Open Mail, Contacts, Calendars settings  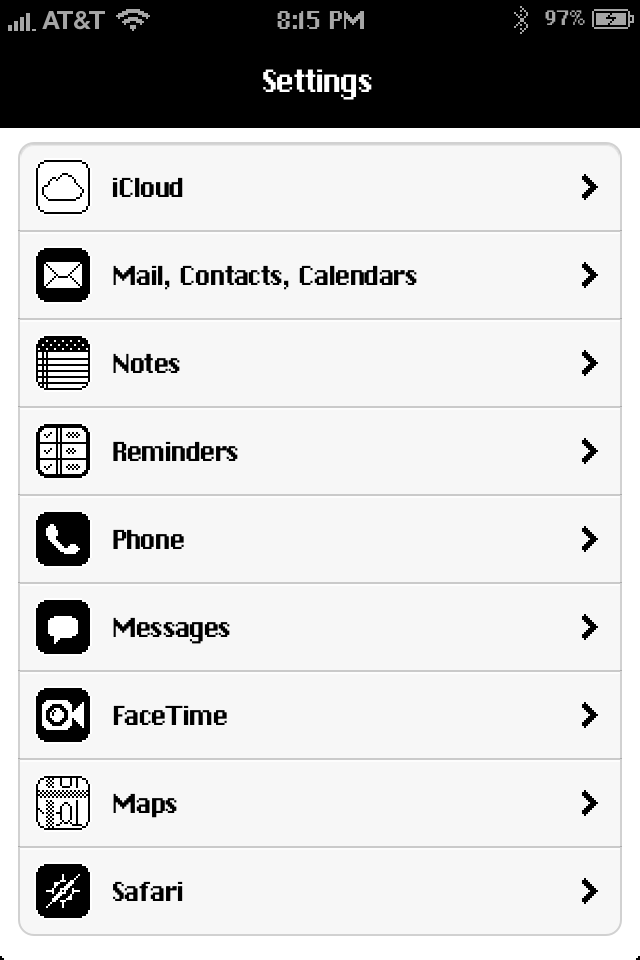pyautogui.click(x=320, y=276)
